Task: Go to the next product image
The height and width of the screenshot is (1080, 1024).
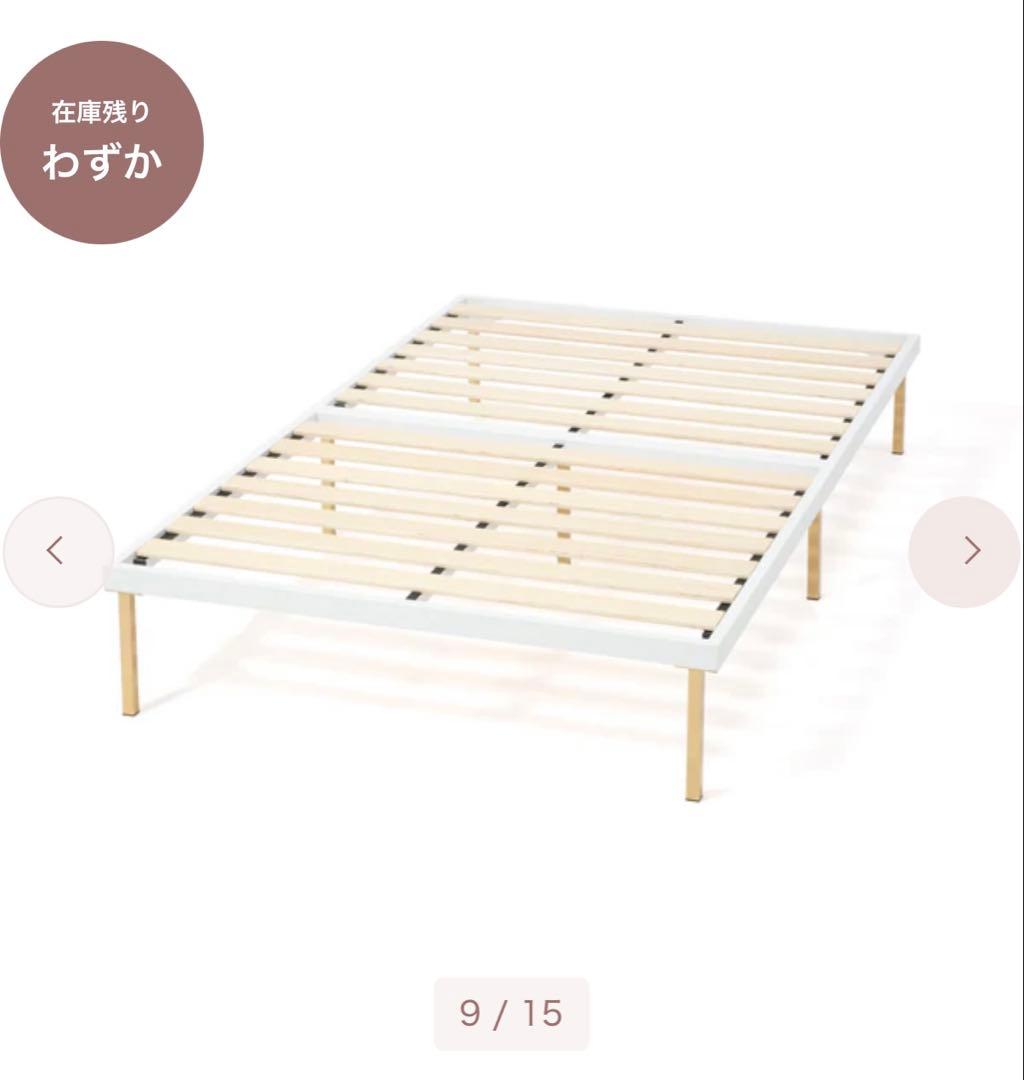Action: click(965, 551)
